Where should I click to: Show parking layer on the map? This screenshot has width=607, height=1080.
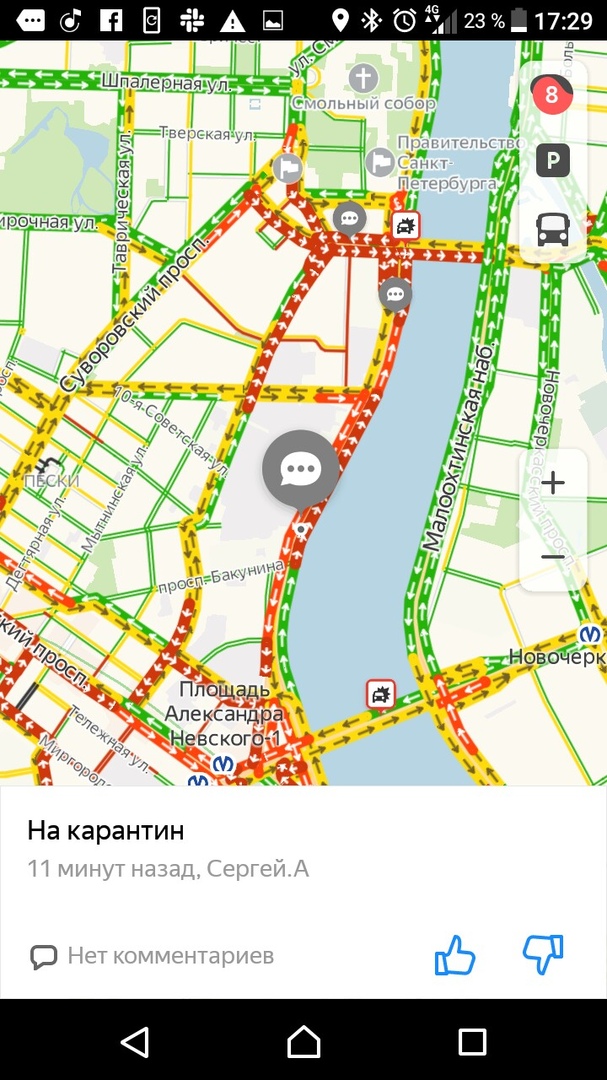552,160
